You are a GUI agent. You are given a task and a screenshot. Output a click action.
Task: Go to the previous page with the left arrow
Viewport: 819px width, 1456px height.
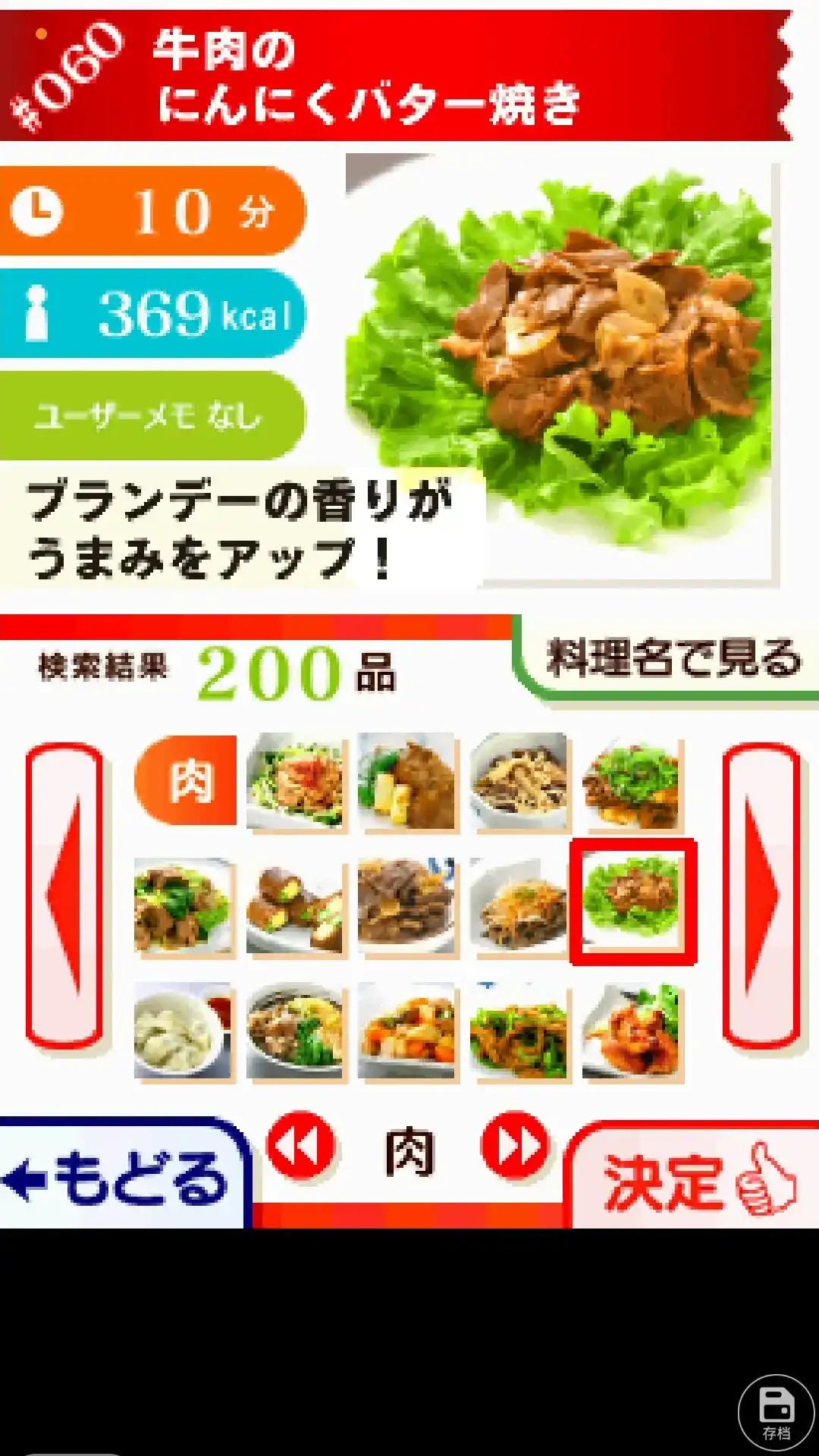coord(65,895)
